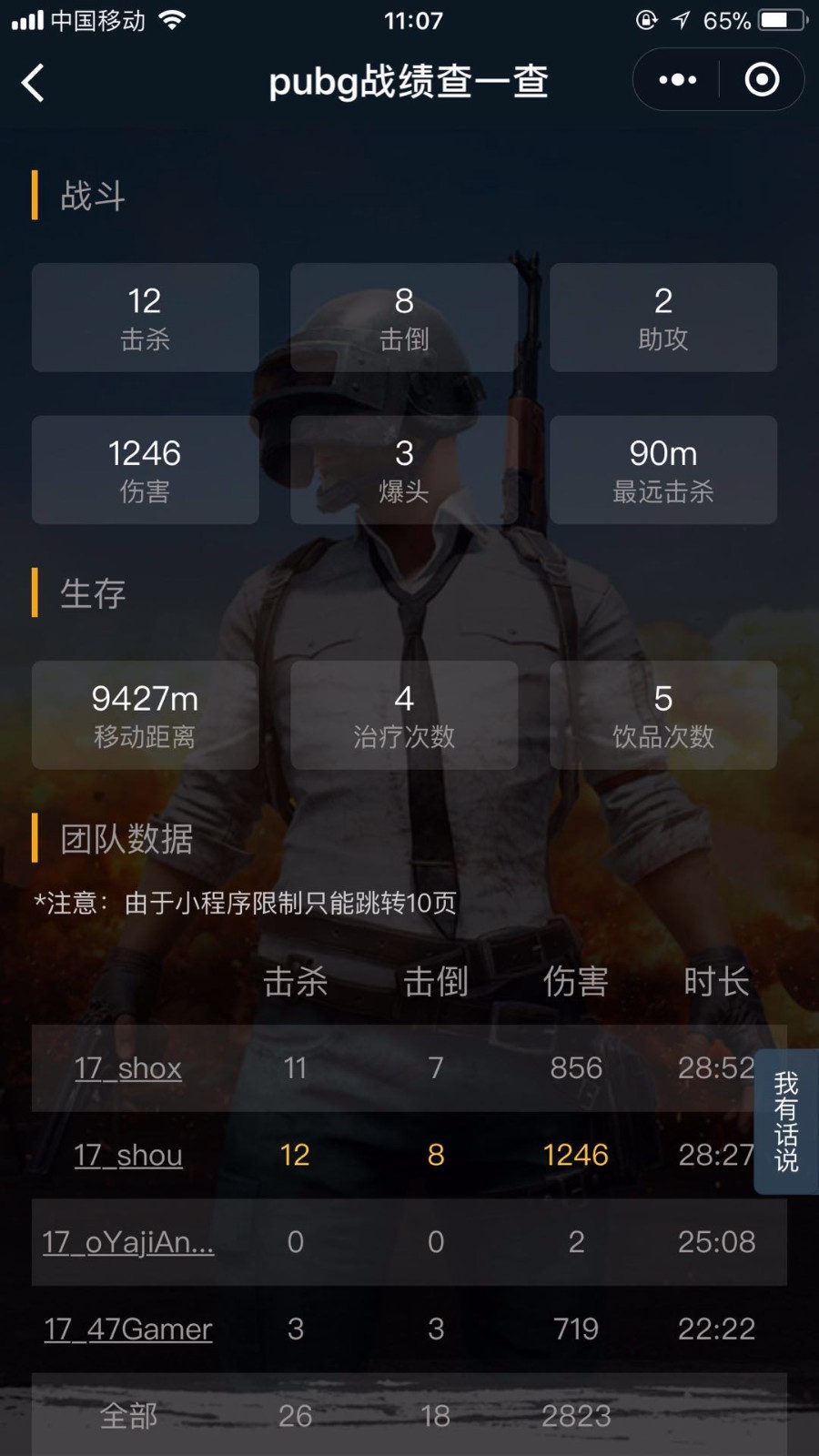
Task: Open player 17_47Gamer's stats
Action: (128, 1330)
